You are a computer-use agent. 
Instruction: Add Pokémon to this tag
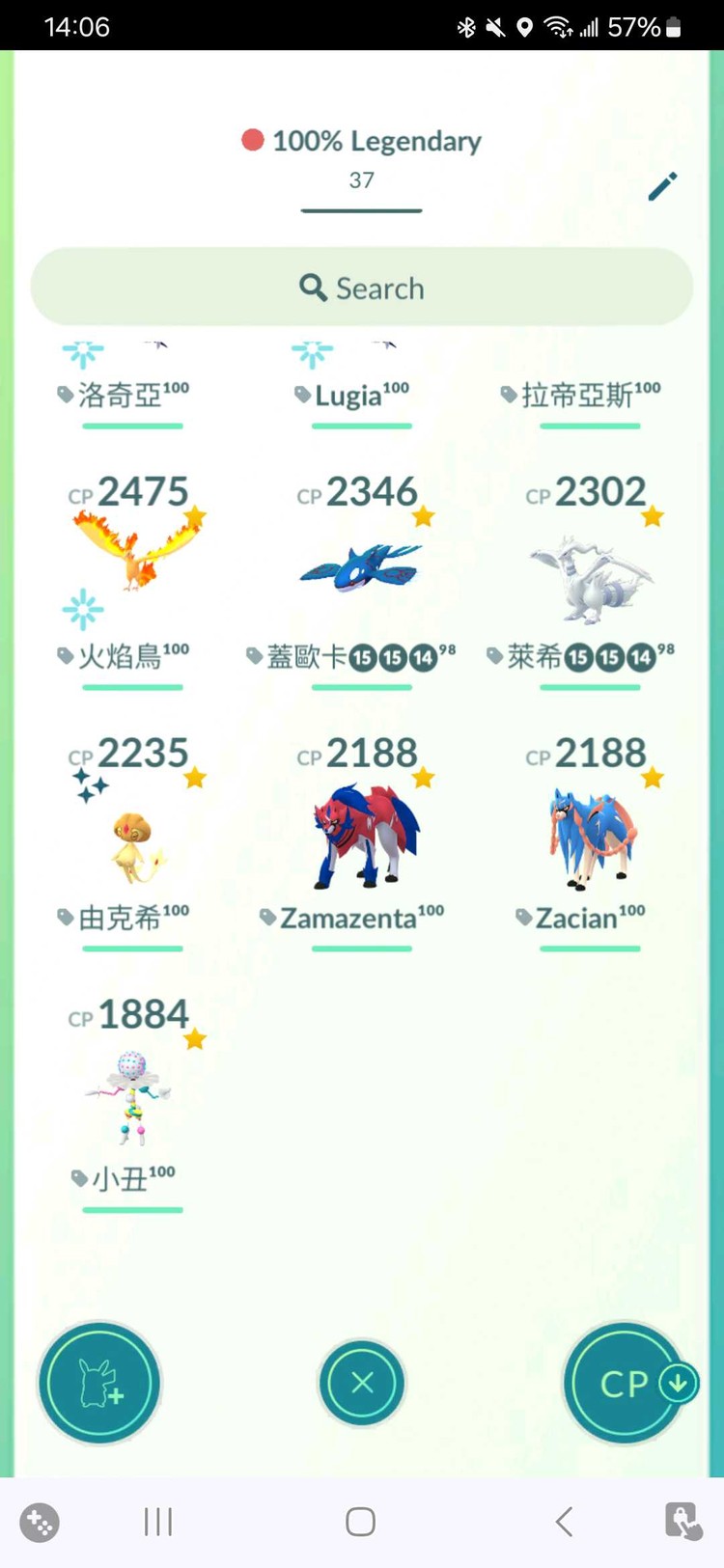(x=99, y=1383)
